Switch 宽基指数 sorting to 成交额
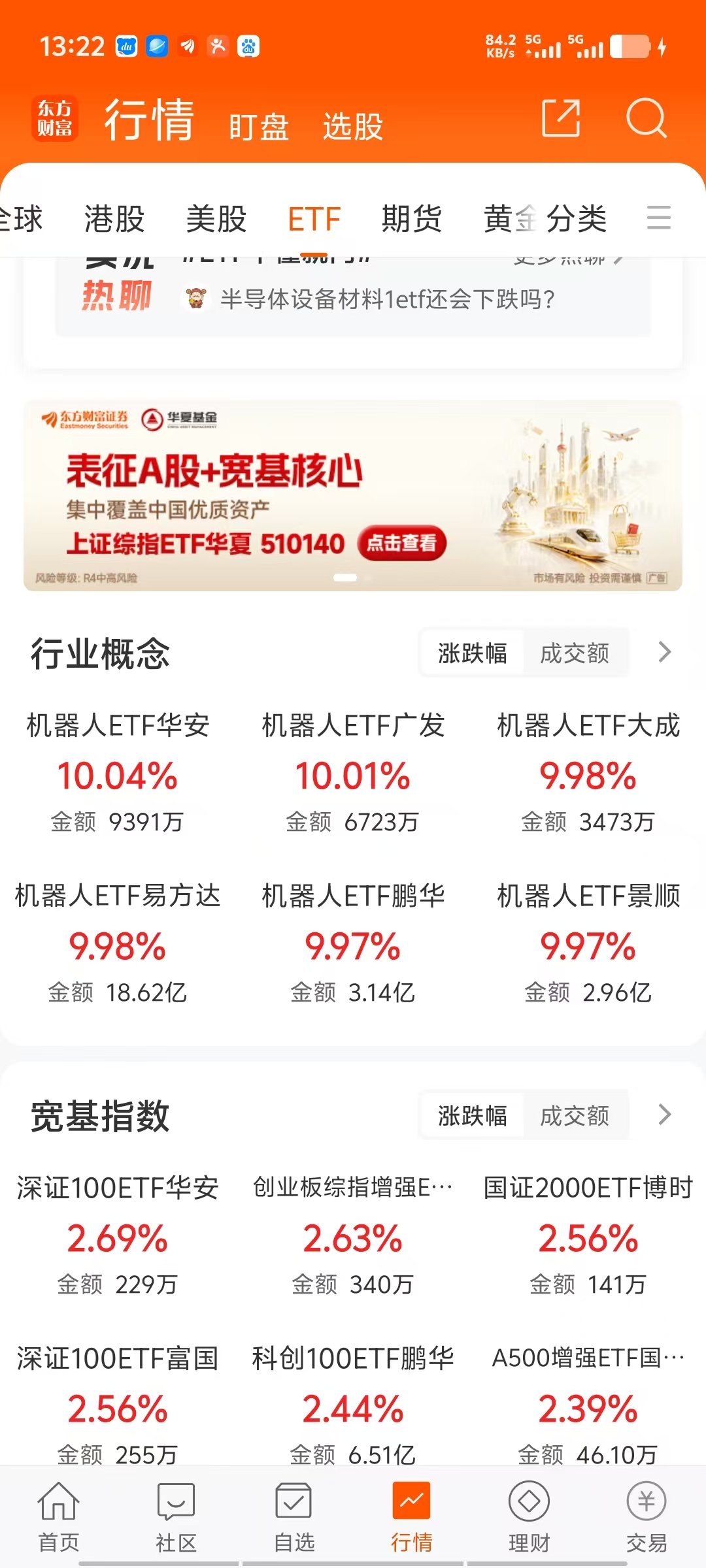The image size is (706, 1568). [x=575, y=1115]
